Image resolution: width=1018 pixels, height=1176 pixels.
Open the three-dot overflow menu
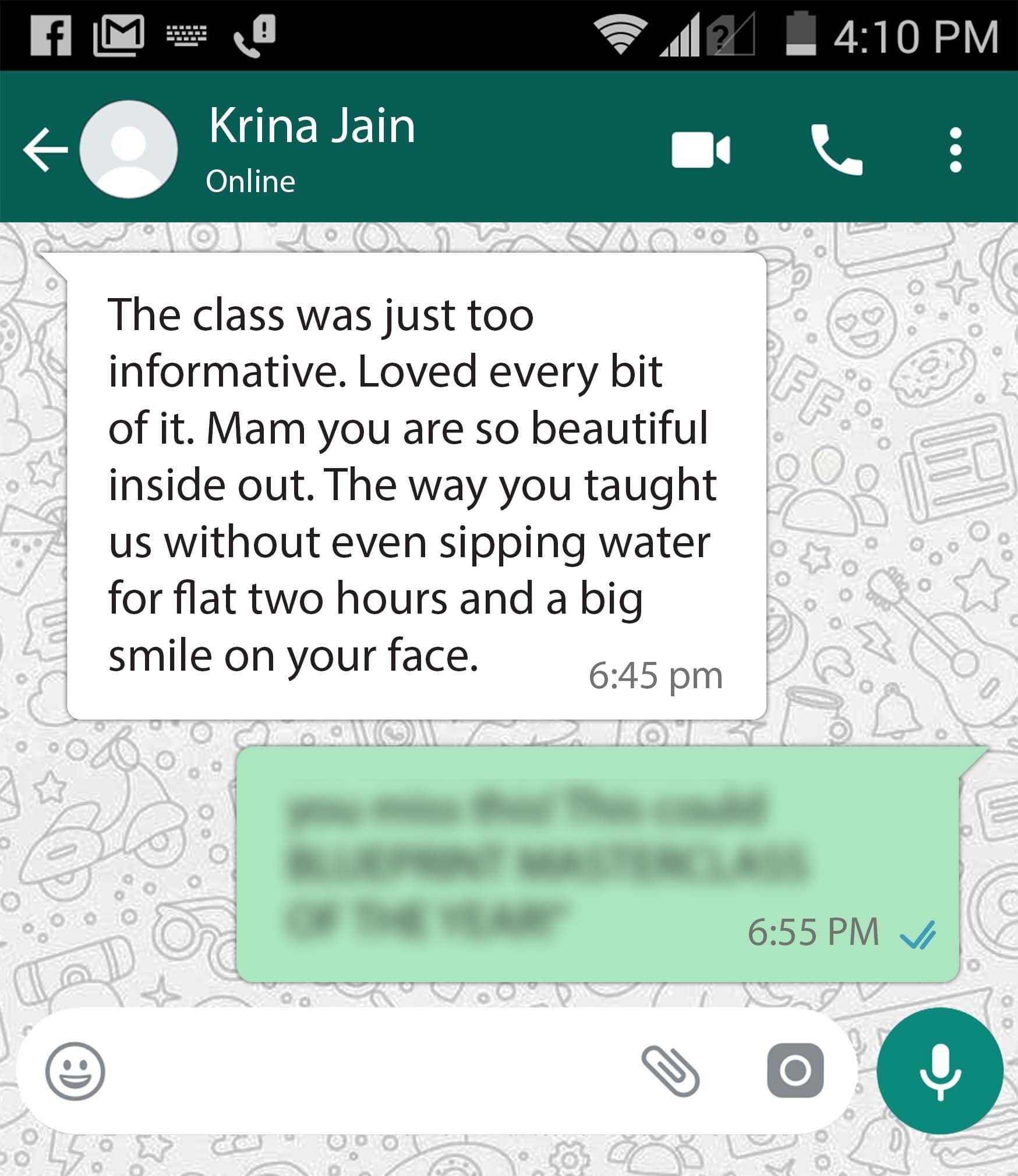[x=955, y=150]
